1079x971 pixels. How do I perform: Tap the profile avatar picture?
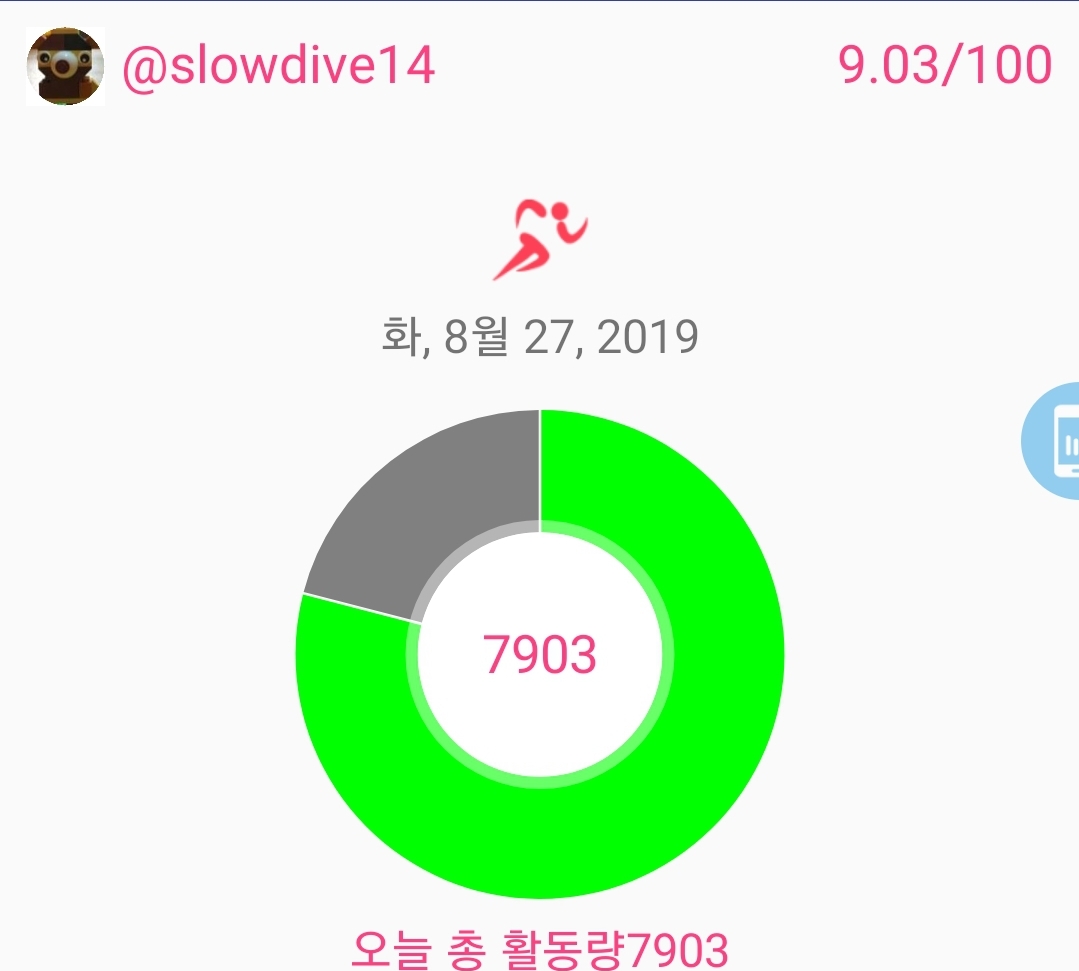(x=65, y=67)
